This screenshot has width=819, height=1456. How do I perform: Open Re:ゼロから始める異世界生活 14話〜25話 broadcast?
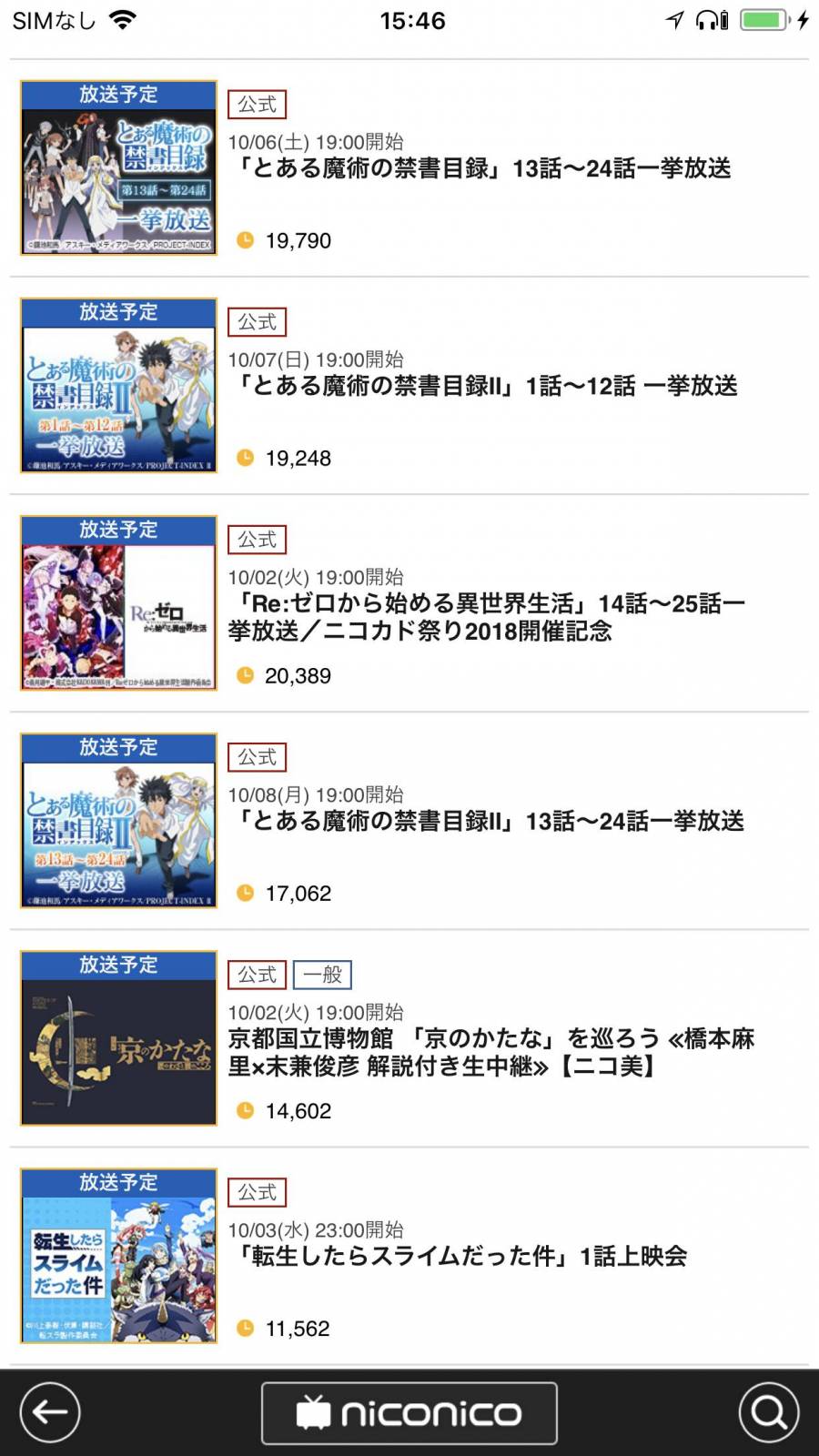tap(487, 616)
